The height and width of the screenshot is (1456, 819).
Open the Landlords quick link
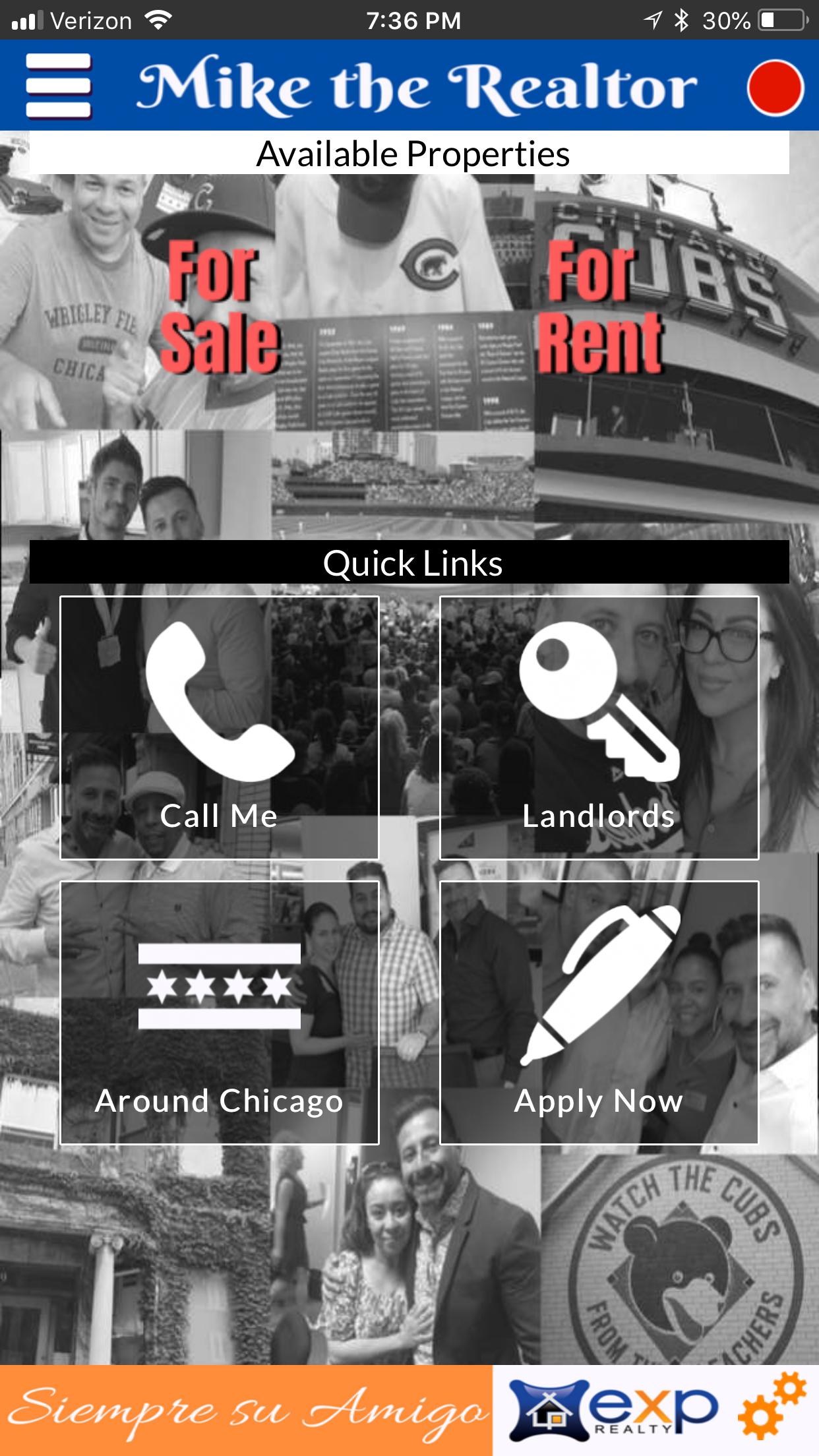click(599, 728)
